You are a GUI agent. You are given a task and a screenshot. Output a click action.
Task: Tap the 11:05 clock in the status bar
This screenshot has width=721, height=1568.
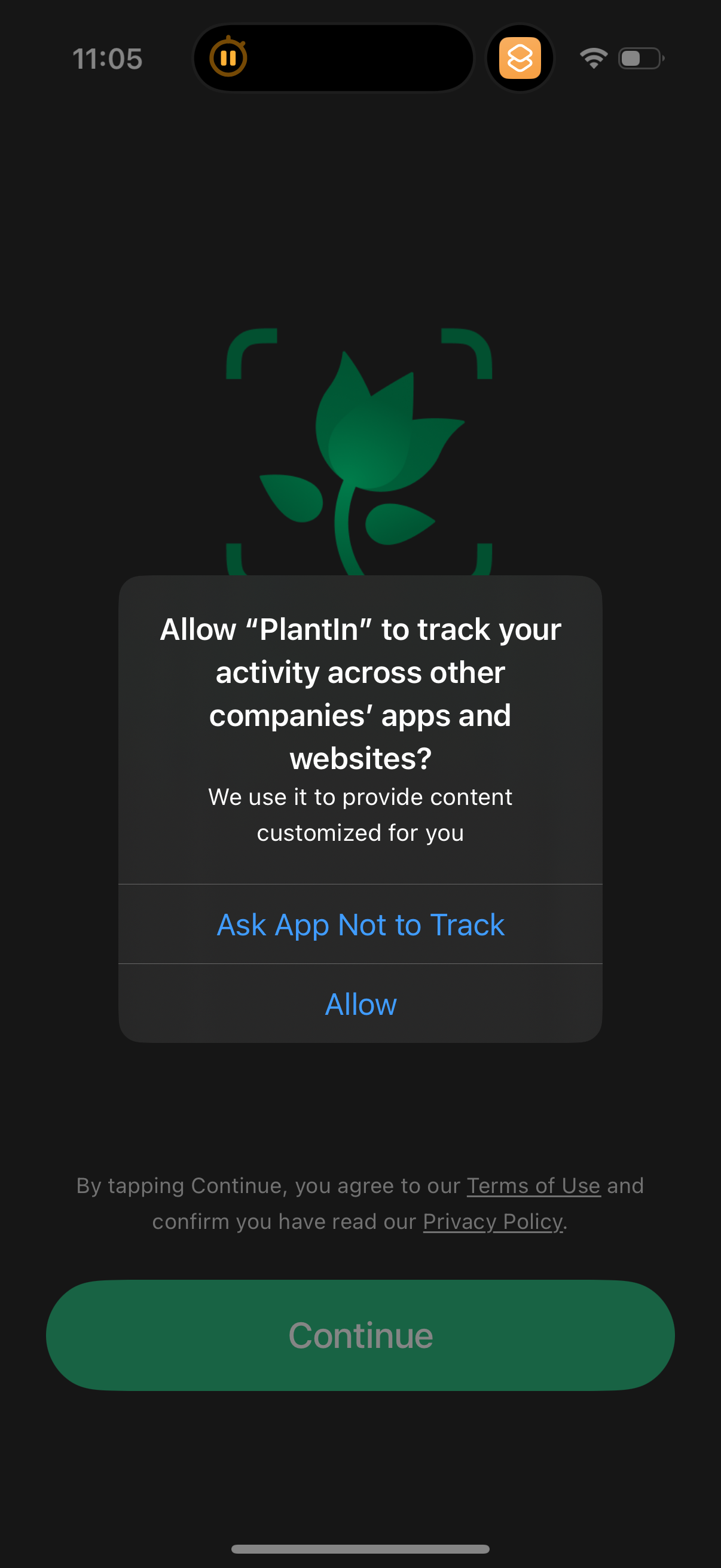click(x=107, y=58)
